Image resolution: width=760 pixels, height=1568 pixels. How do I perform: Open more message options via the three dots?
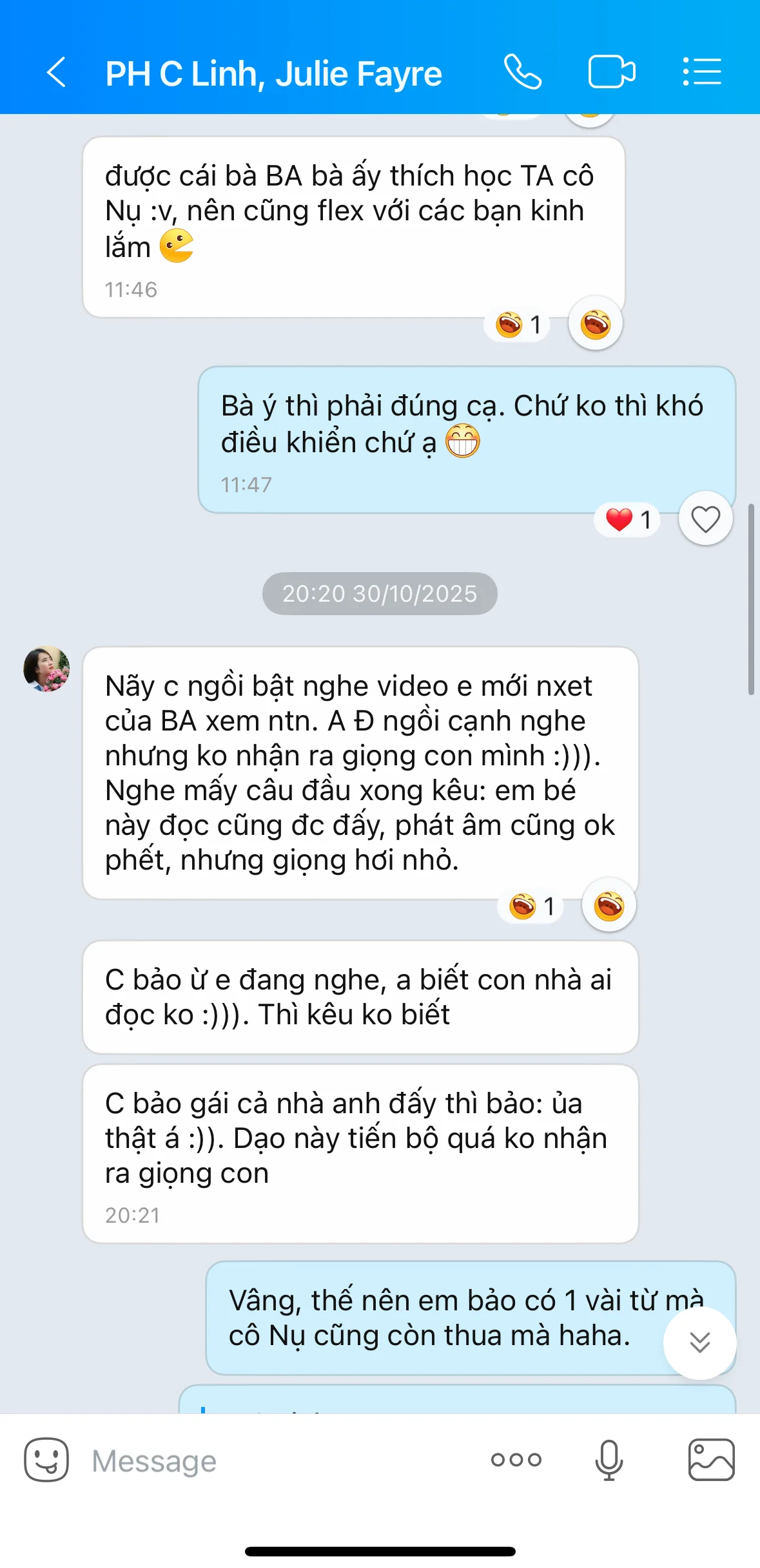[x=515, y=1460]
